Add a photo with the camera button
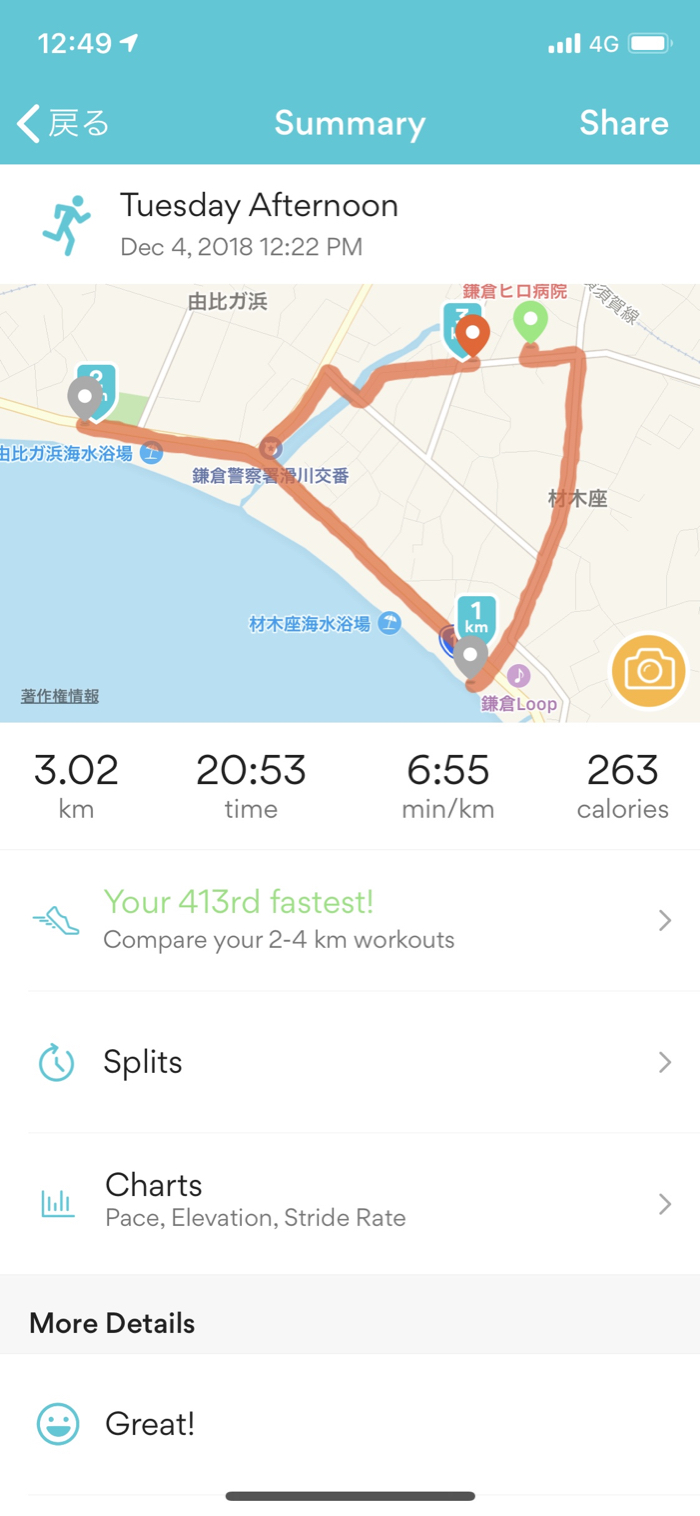700x1516 pixels. click(x=649, y=671)
